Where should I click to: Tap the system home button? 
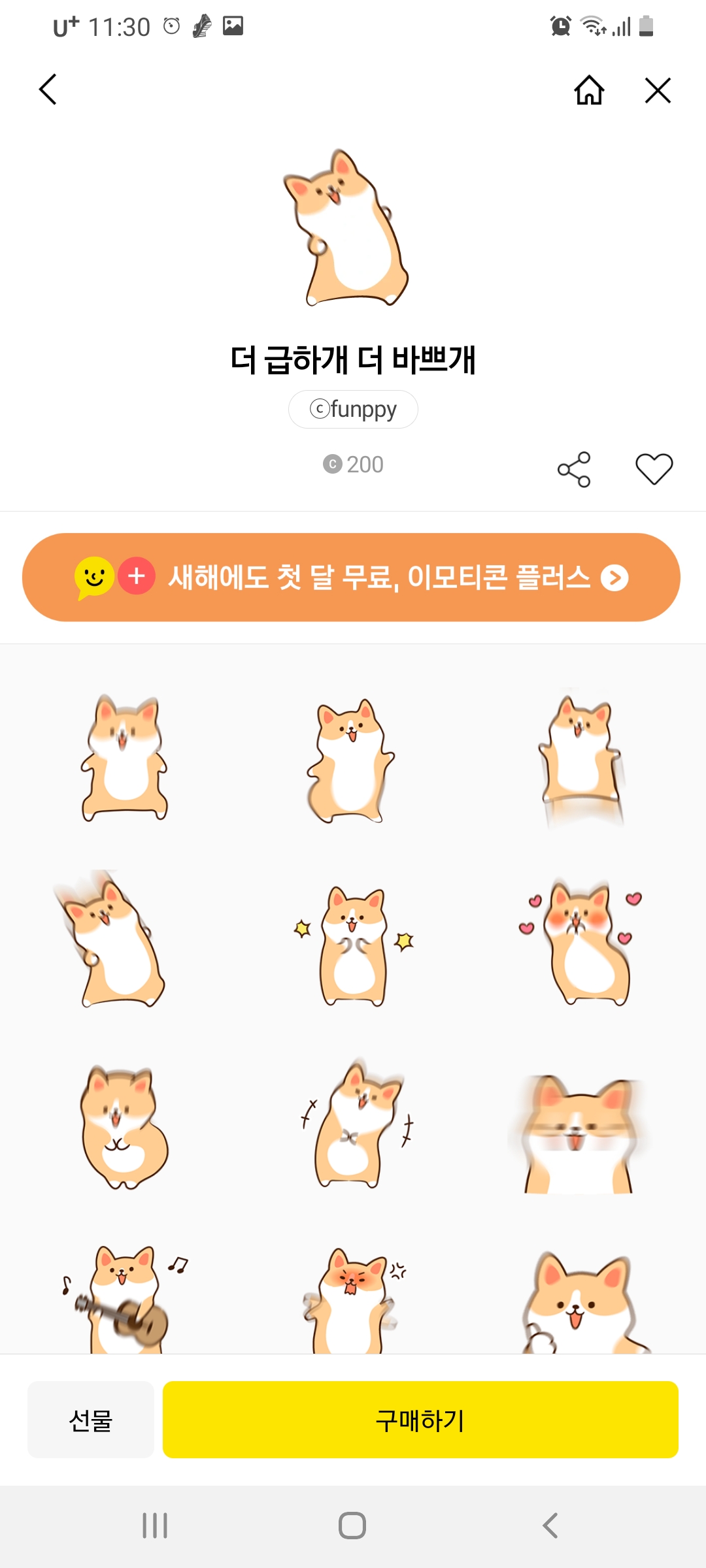tap(352, 1526)
